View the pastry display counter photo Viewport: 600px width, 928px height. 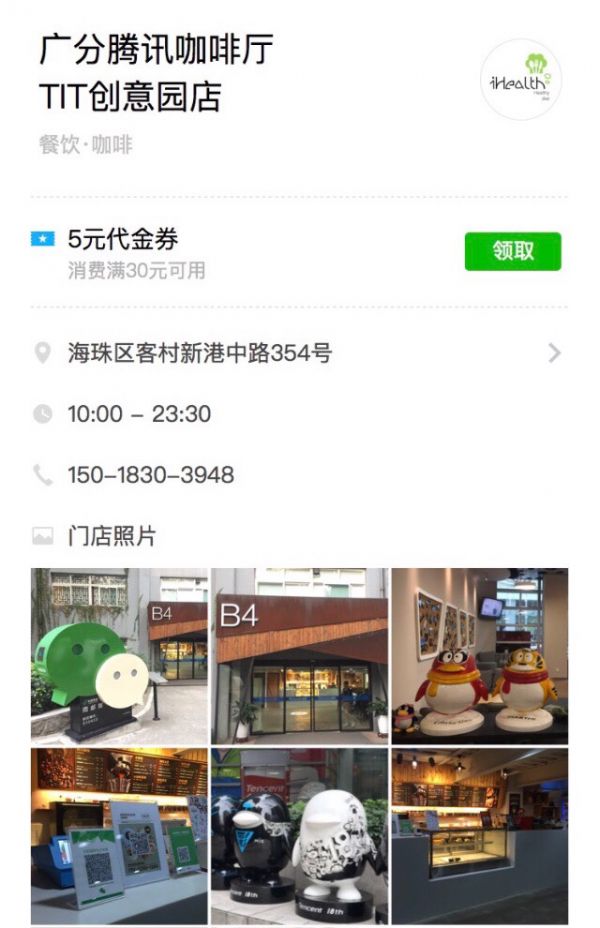(x=479, y=835)
